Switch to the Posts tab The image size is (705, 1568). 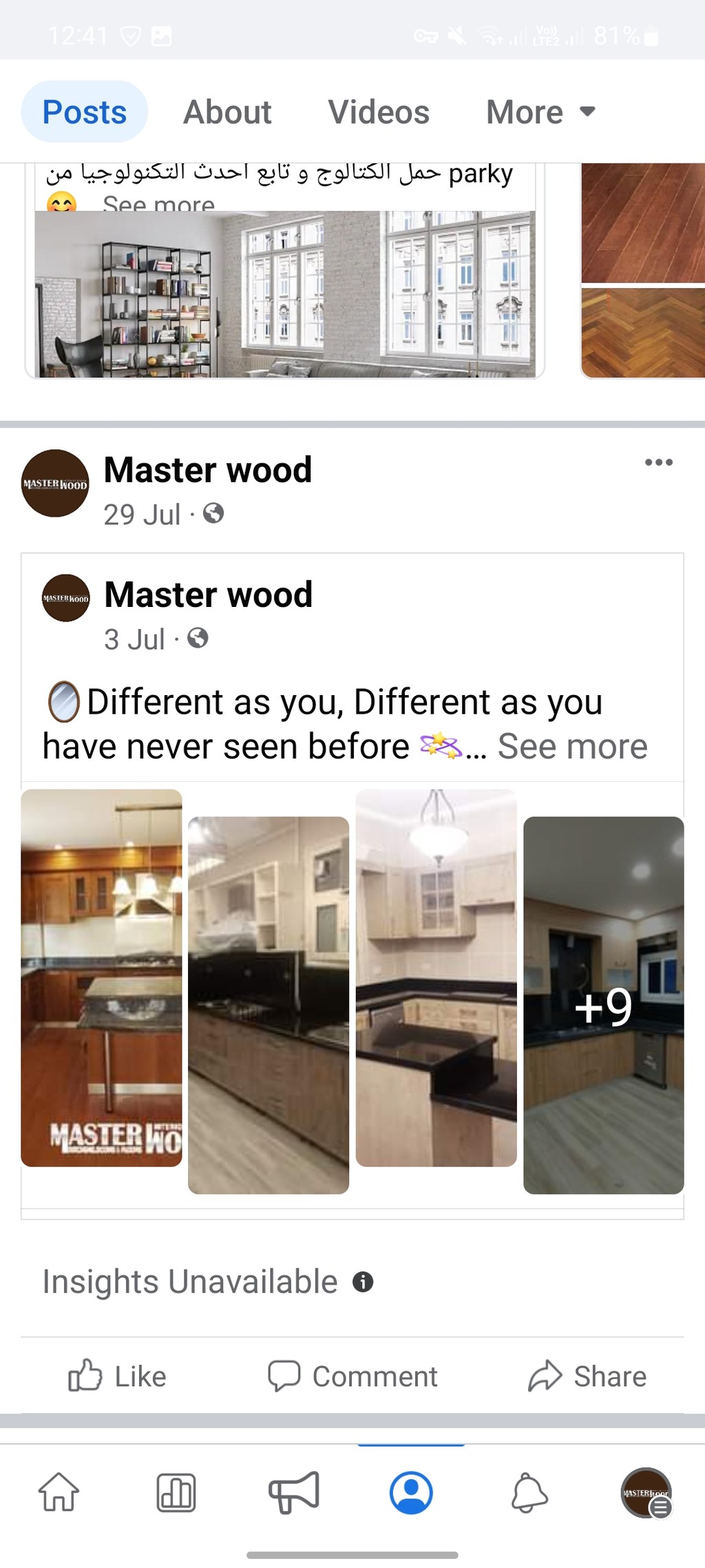(x=85, y=112)
